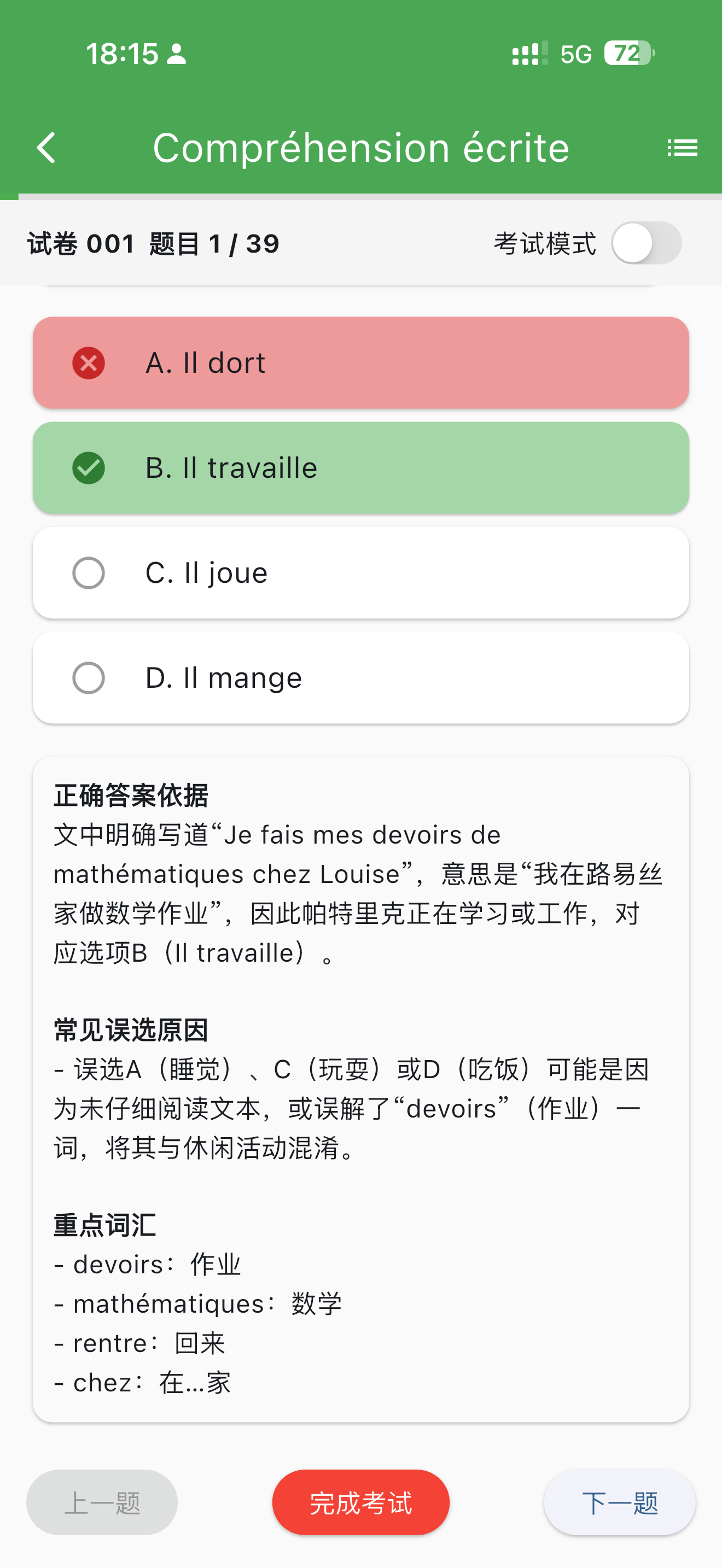Select the radio button for option D
This screenshot has width=722, height=1568.
point(89,677)
